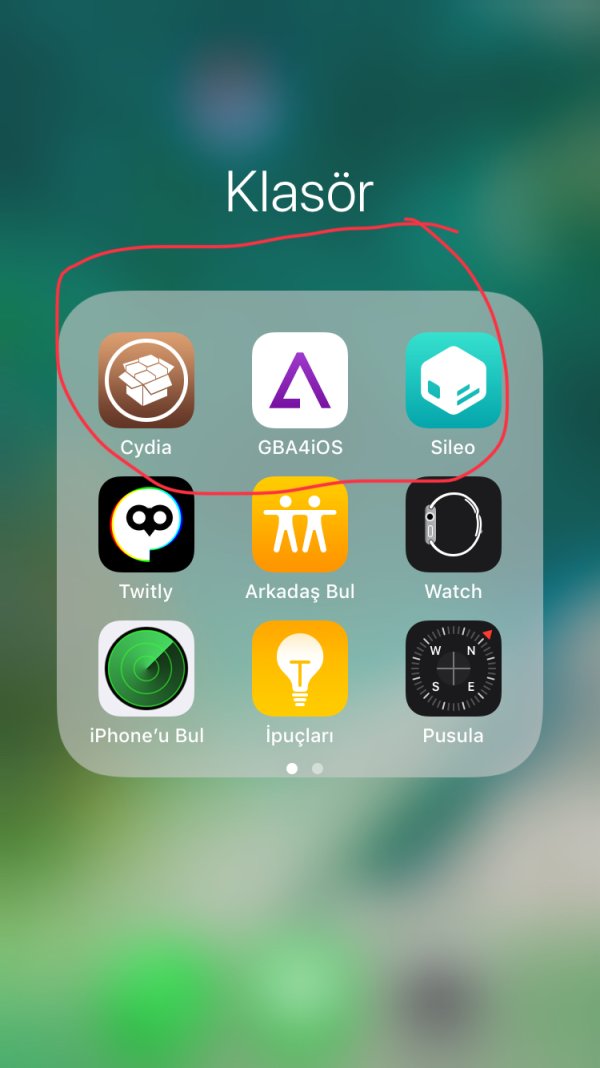Launch the İpuçları app
600x1068 pixels.
coord(300,668)
